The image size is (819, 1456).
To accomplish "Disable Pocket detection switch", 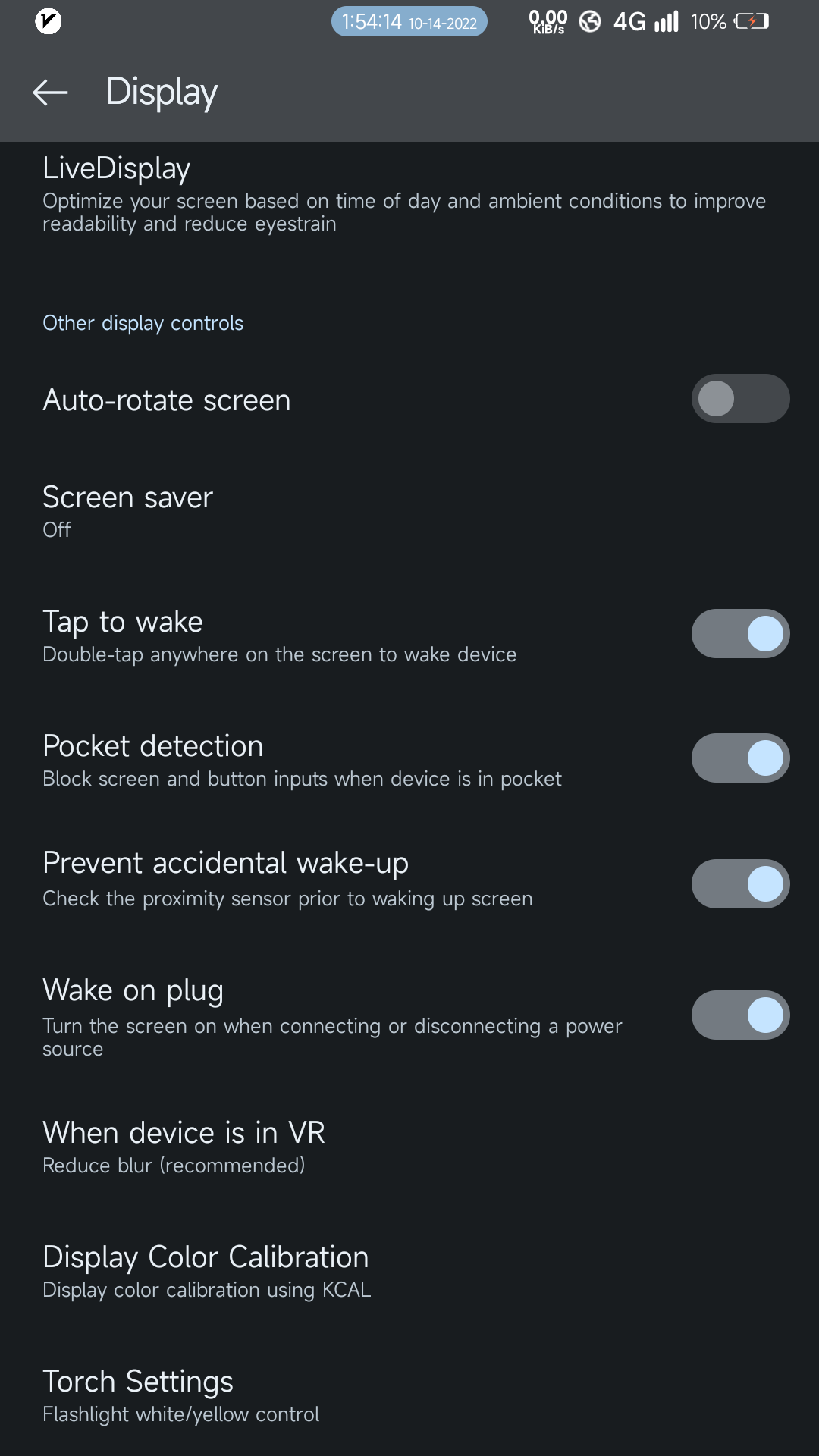I will (x=740, y=758).
